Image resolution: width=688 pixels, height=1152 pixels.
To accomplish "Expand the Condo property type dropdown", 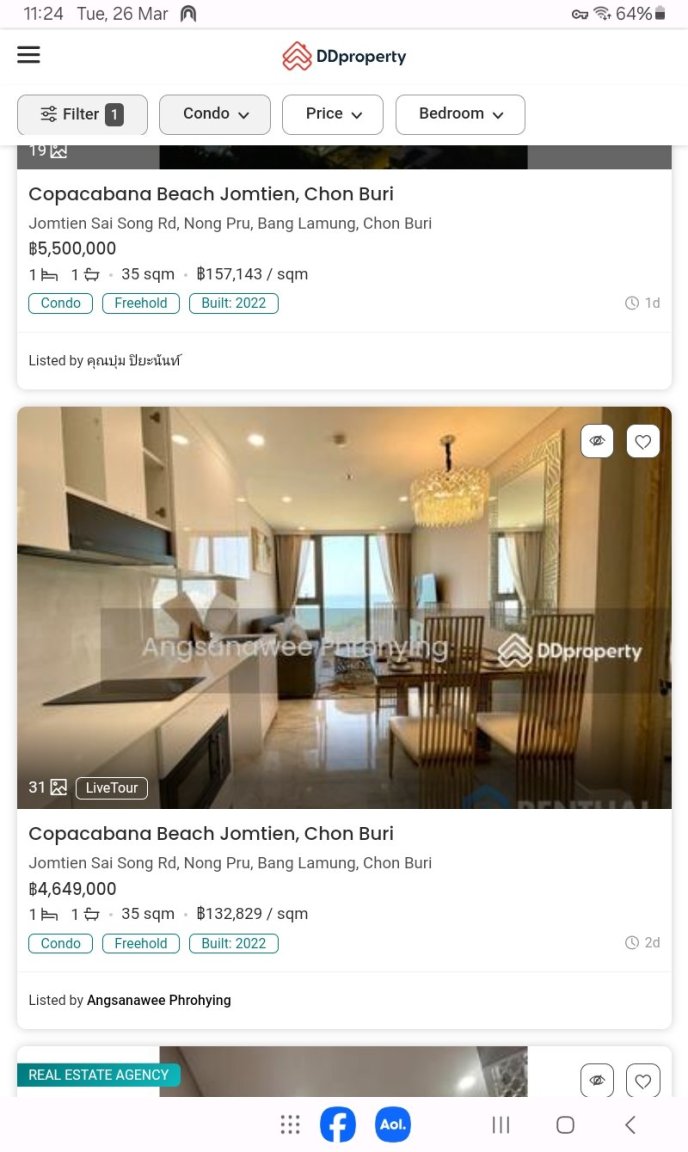I will point(215,114).
